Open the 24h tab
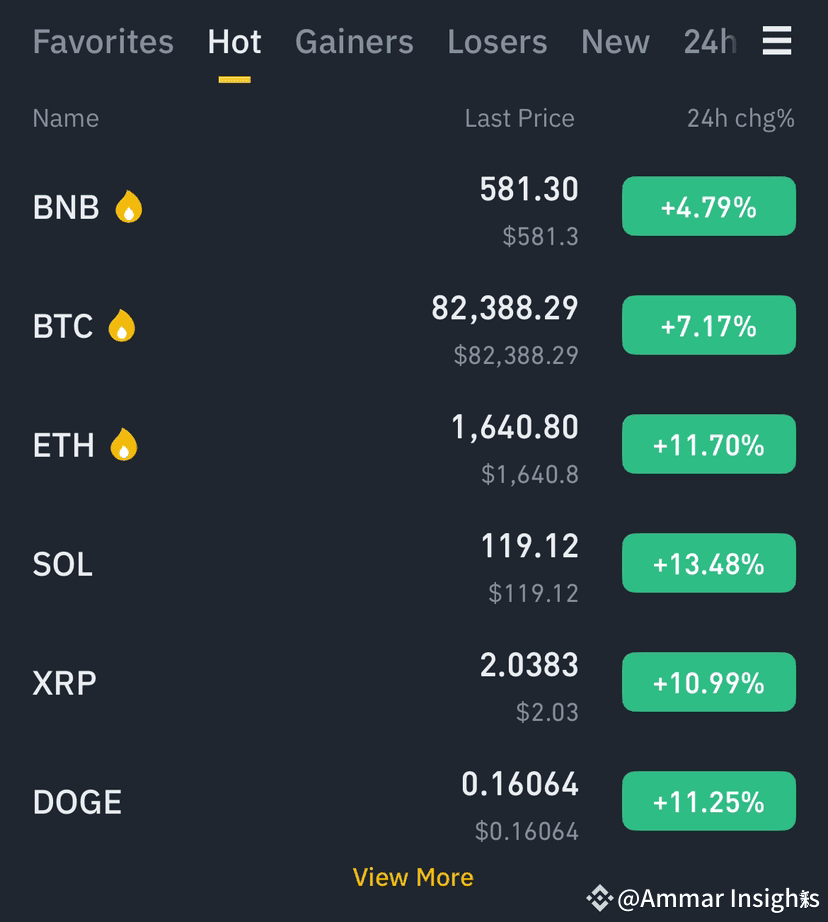The width and height of the screenshot is (828, 922). pyautogui.click(x=710, y=42)
